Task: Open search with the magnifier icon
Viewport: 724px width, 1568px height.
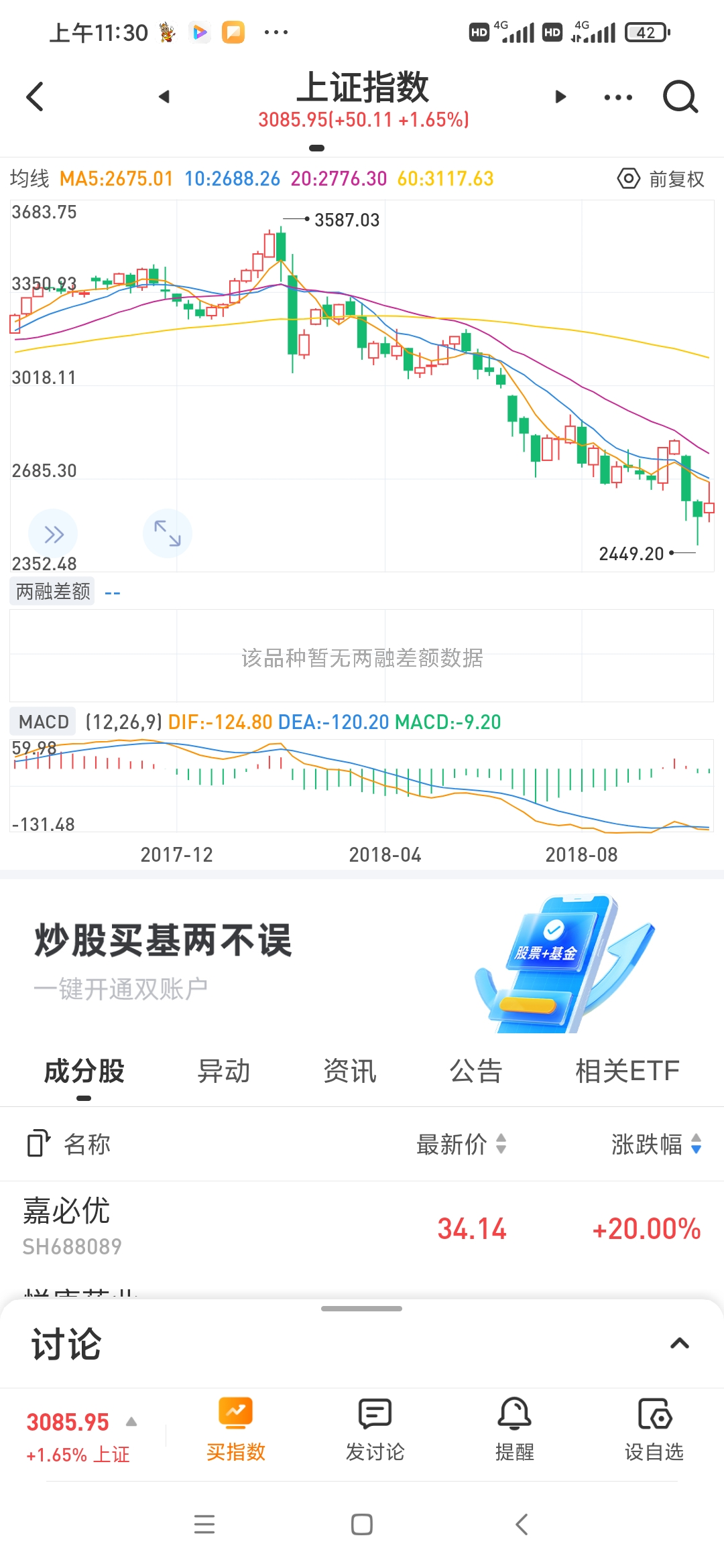Action: click(x=680, y=98)
